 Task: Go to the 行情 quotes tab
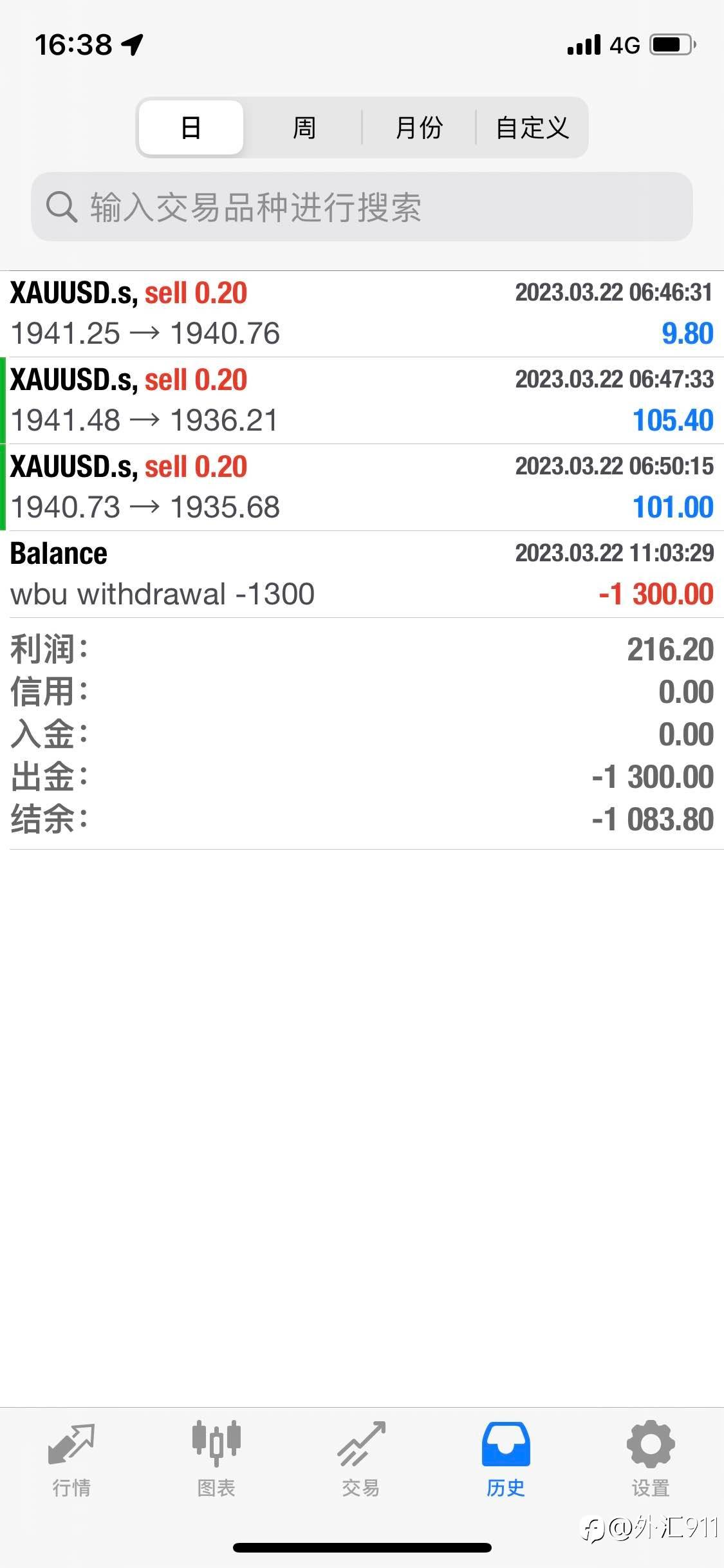tap(71, 1459)
